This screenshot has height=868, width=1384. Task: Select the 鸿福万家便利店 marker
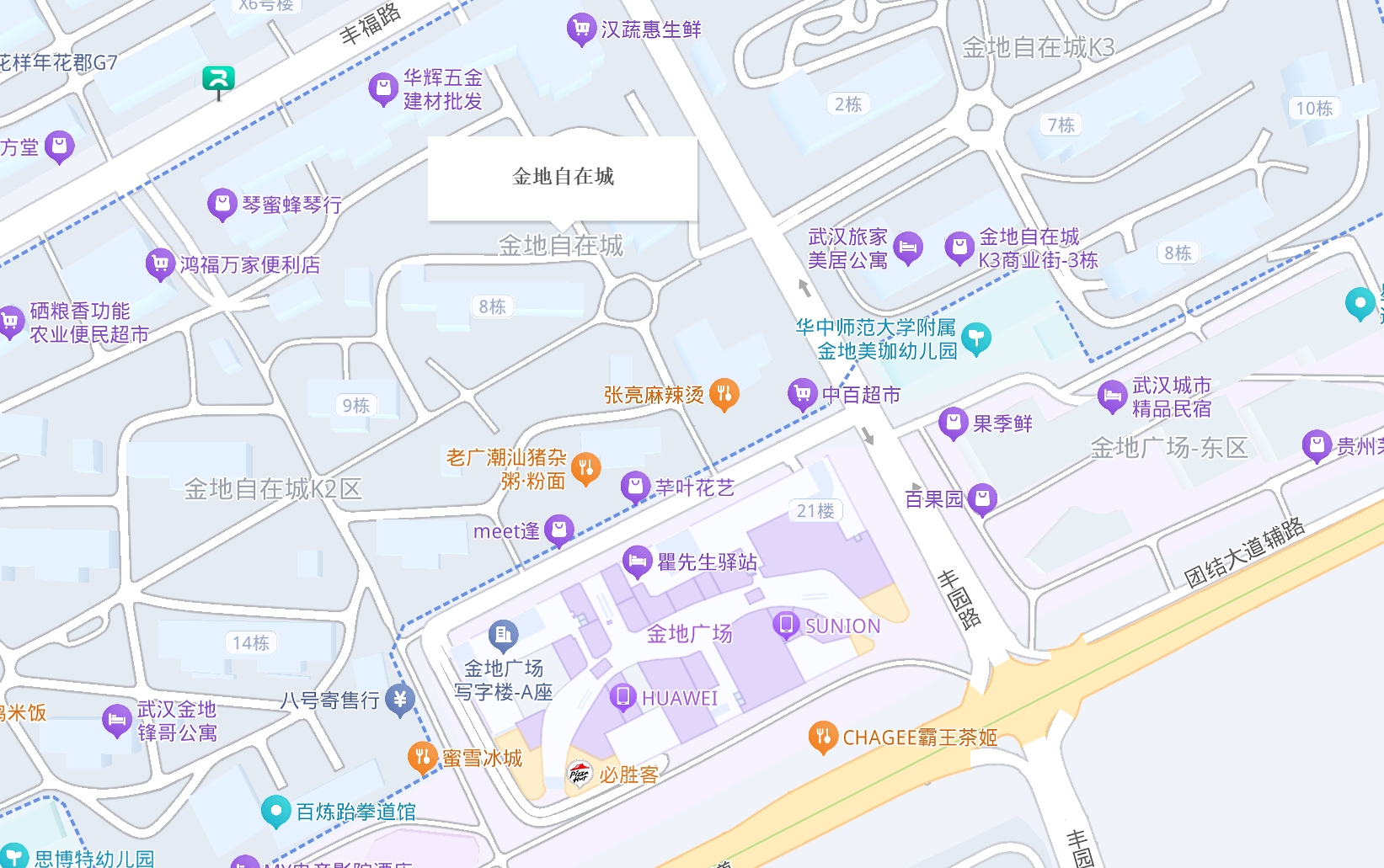pos(160,264)
